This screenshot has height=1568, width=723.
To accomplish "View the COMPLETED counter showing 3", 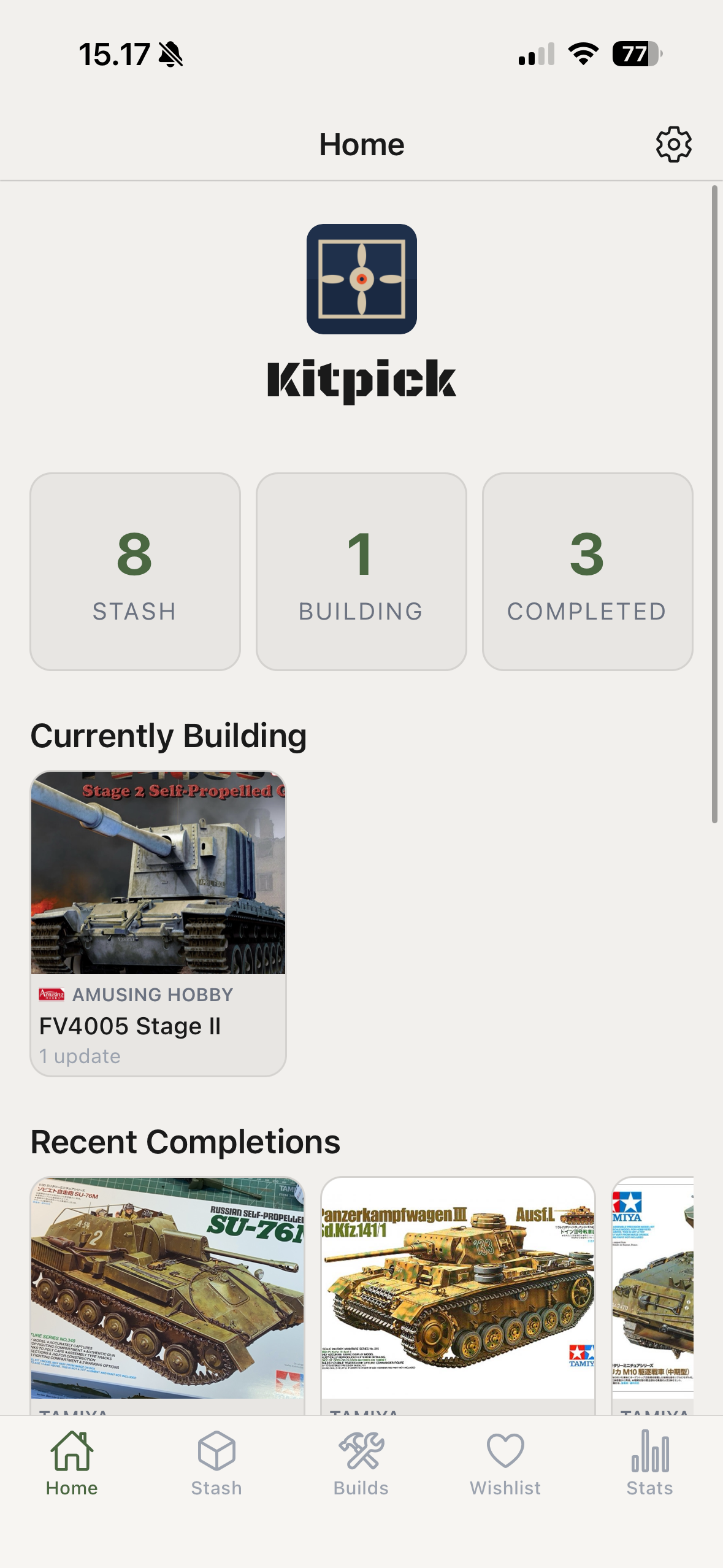I will [587, 572].
